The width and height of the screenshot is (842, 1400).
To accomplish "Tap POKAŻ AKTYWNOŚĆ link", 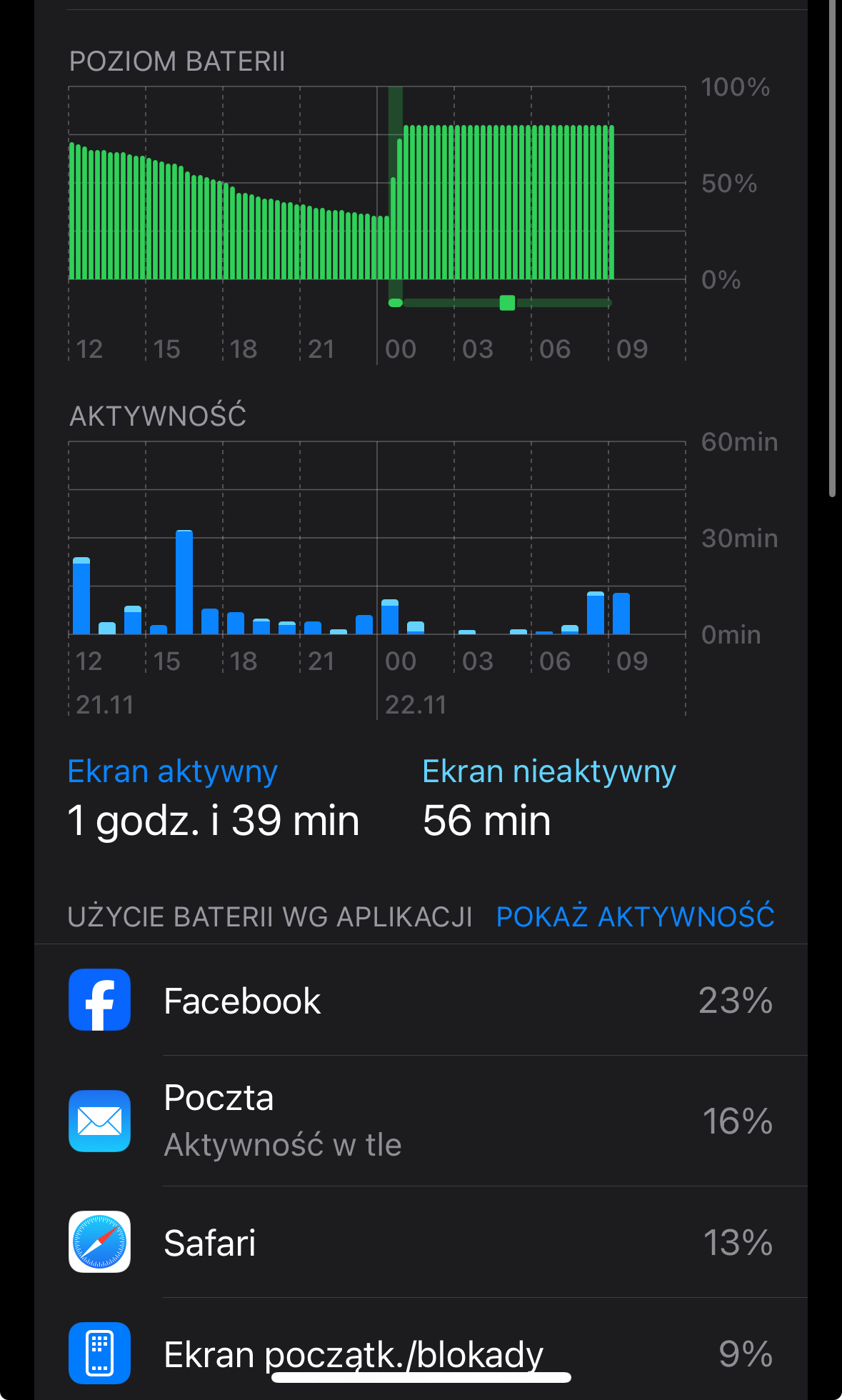I will [635, 917].
